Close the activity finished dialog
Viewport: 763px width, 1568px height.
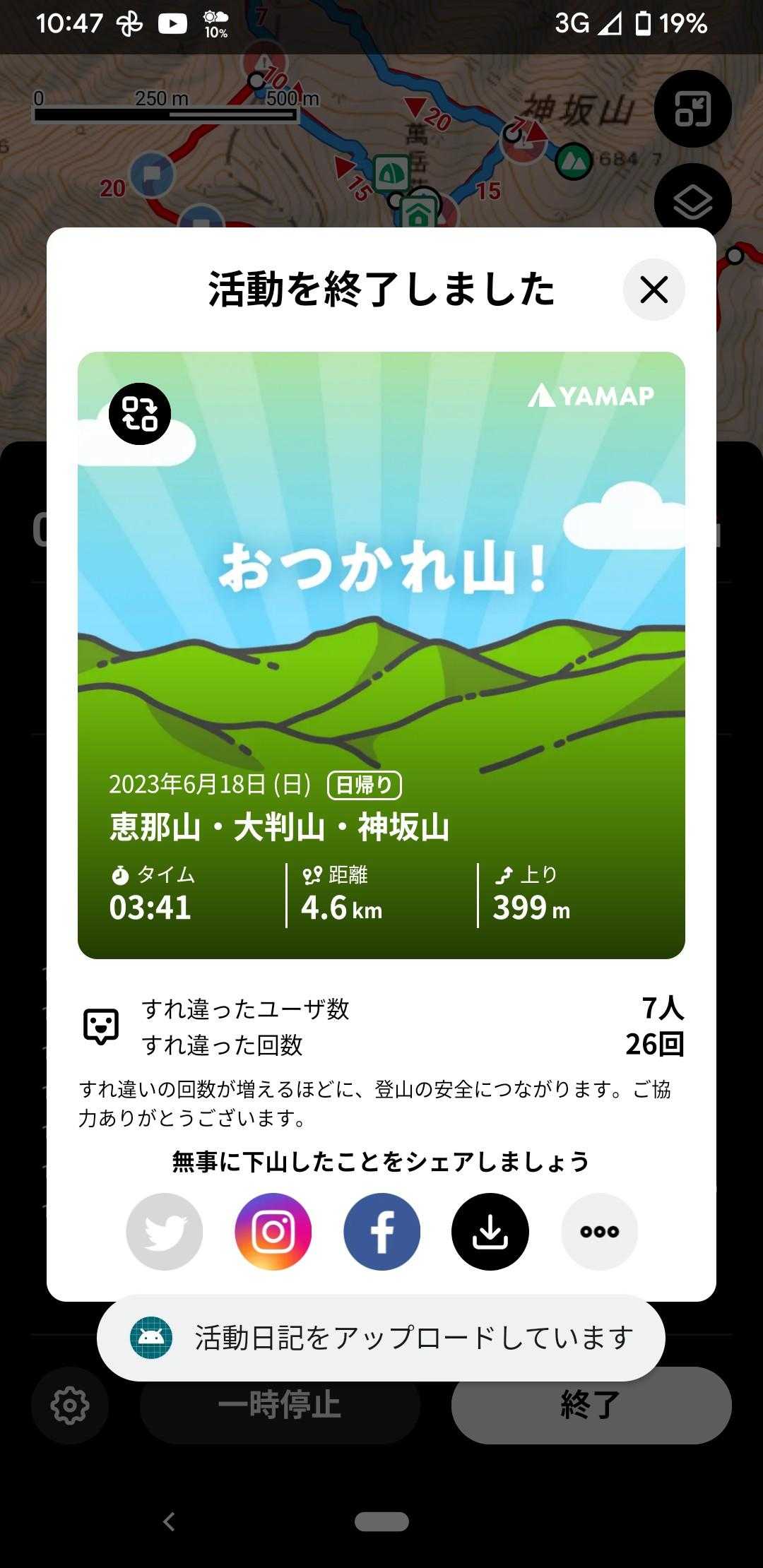point(653,290)
